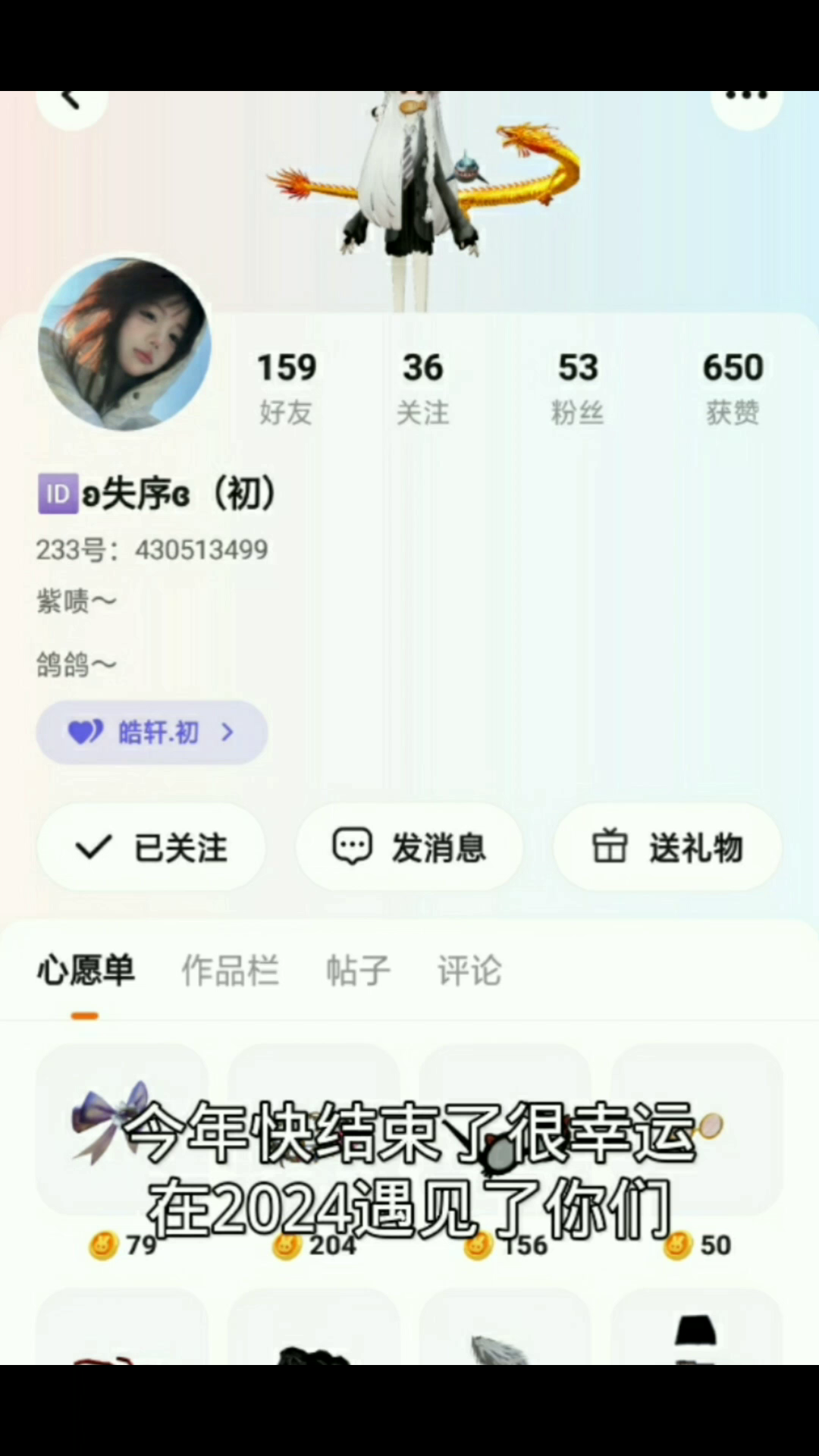The image size is (819, 1456).
Task: Go back using the top-left arrow
Action: (x=71, y=102)
